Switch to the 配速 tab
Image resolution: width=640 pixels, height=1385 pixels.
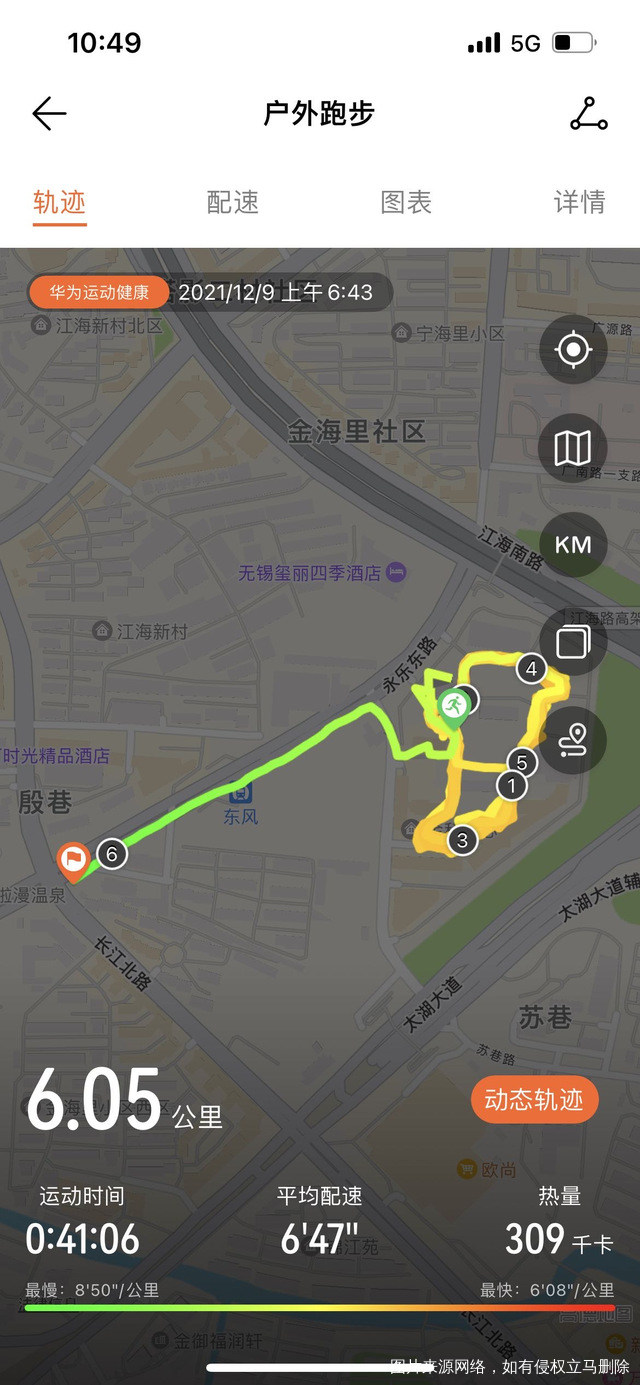click(233, 202)
